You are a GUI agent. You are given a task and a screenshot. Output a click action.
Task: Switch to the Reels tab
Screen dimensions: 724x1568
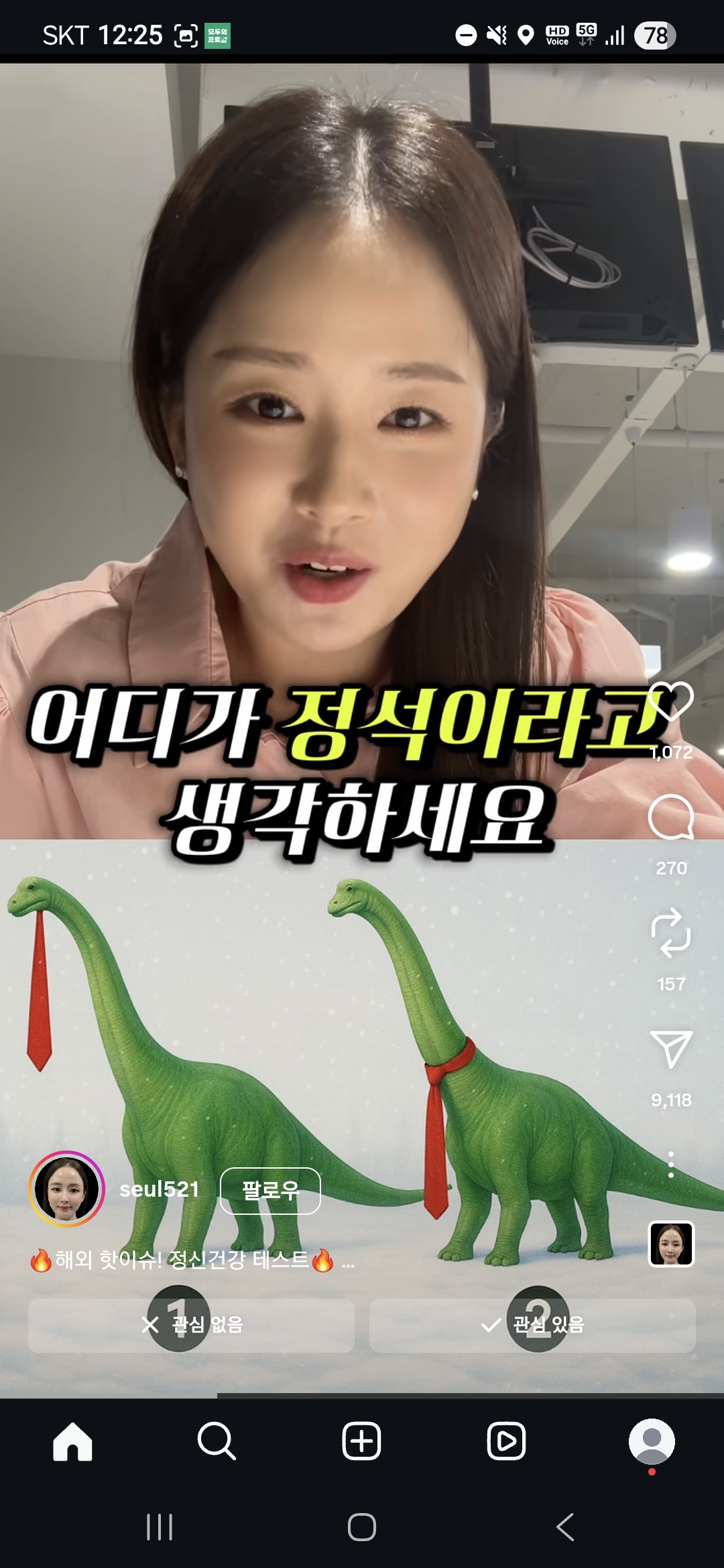click(506, 1441)
